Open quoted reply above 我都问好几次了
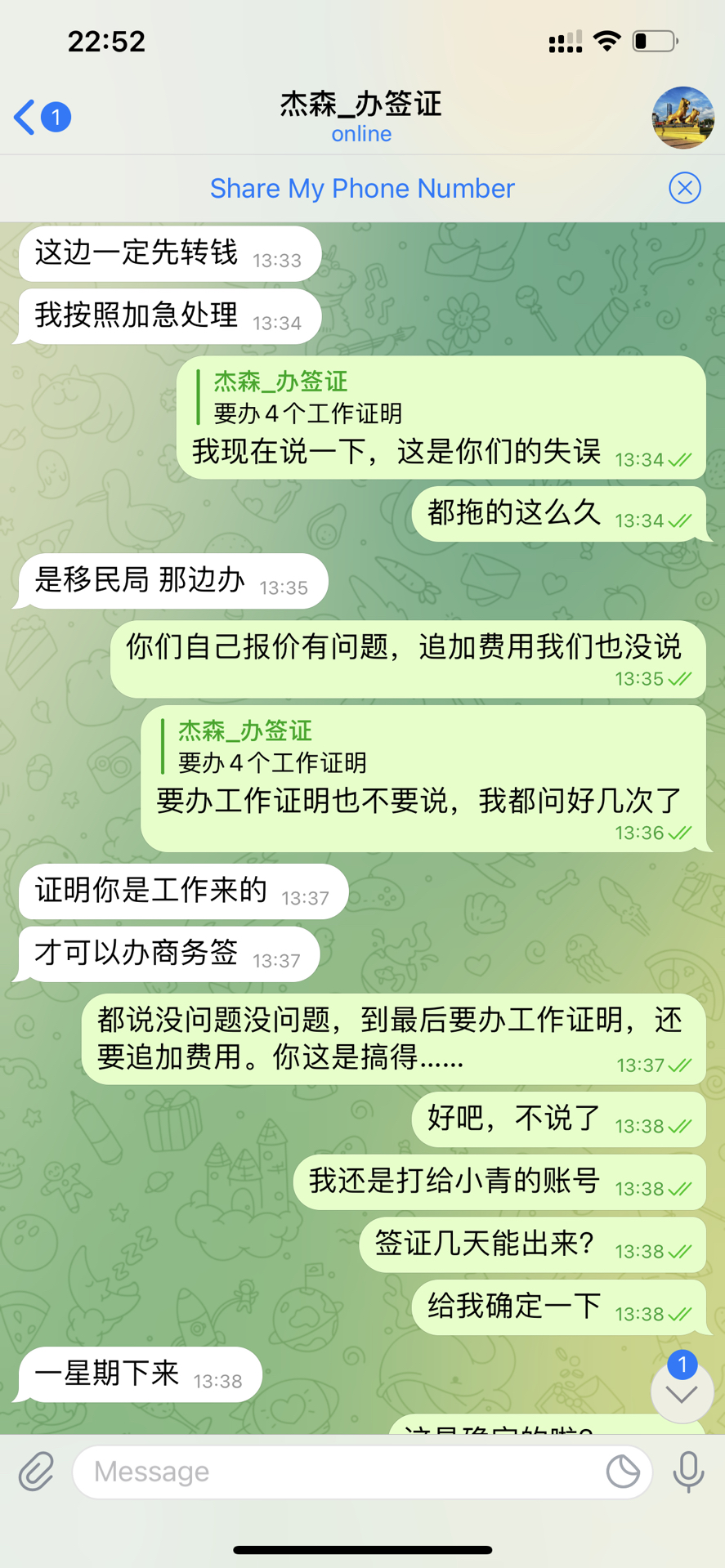This screenshot has height=1568, width=725. point(271,747)
